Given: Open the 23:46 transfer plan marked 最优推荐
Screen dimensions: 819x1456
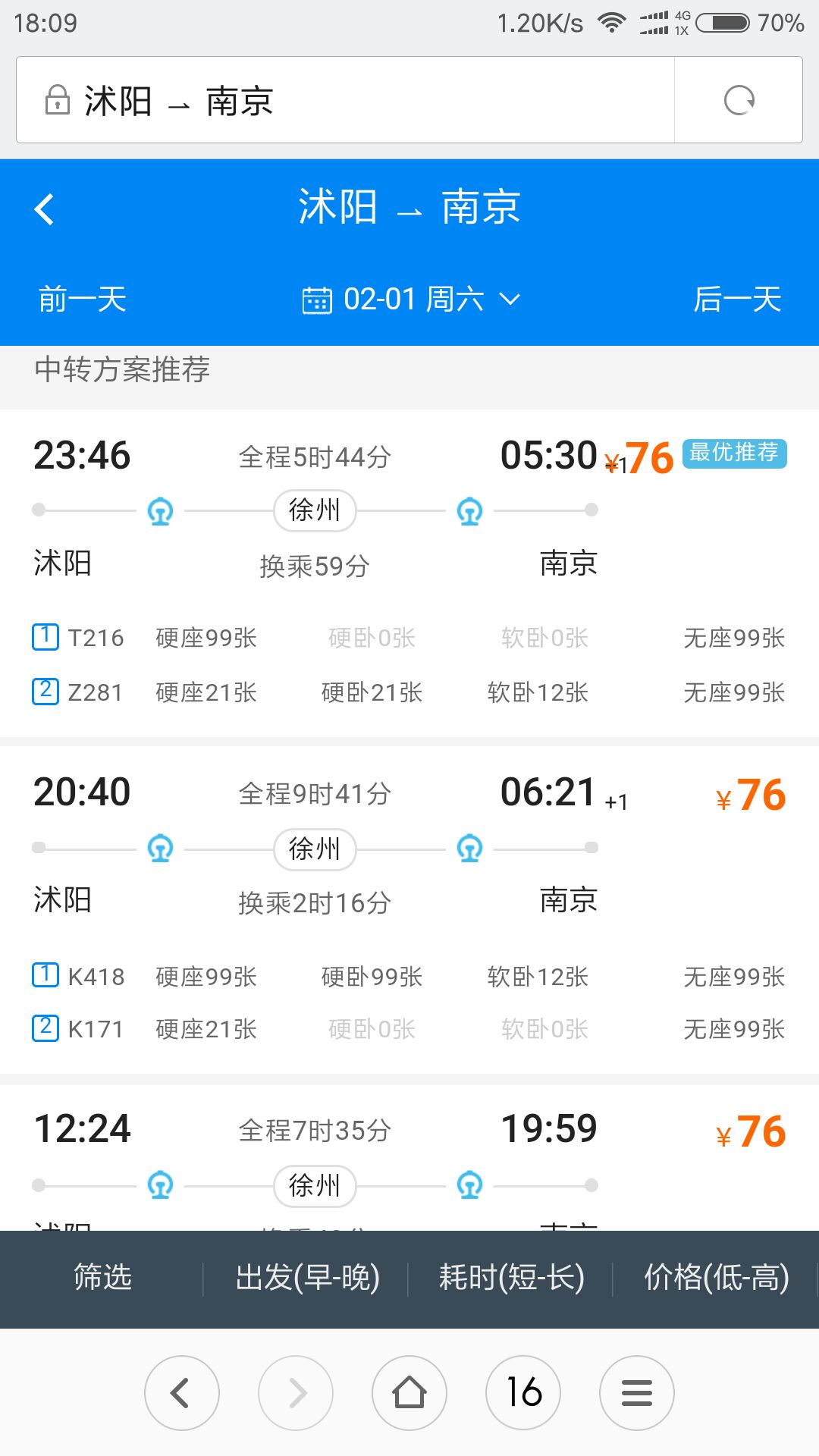Looking at the screenshot, I should tap(409, 573).
